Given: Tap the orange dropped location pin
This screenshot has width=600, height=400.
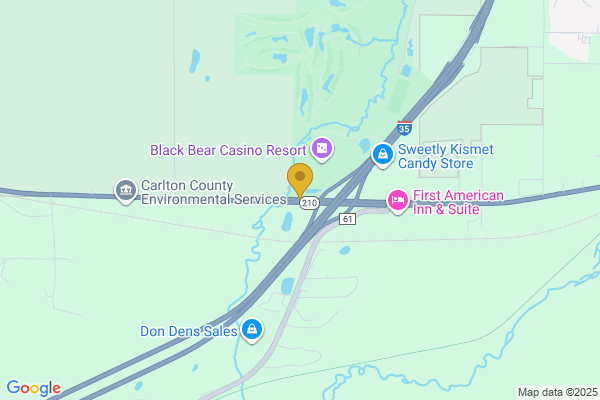Looking at the screenshot, I should tap(299, 181).
